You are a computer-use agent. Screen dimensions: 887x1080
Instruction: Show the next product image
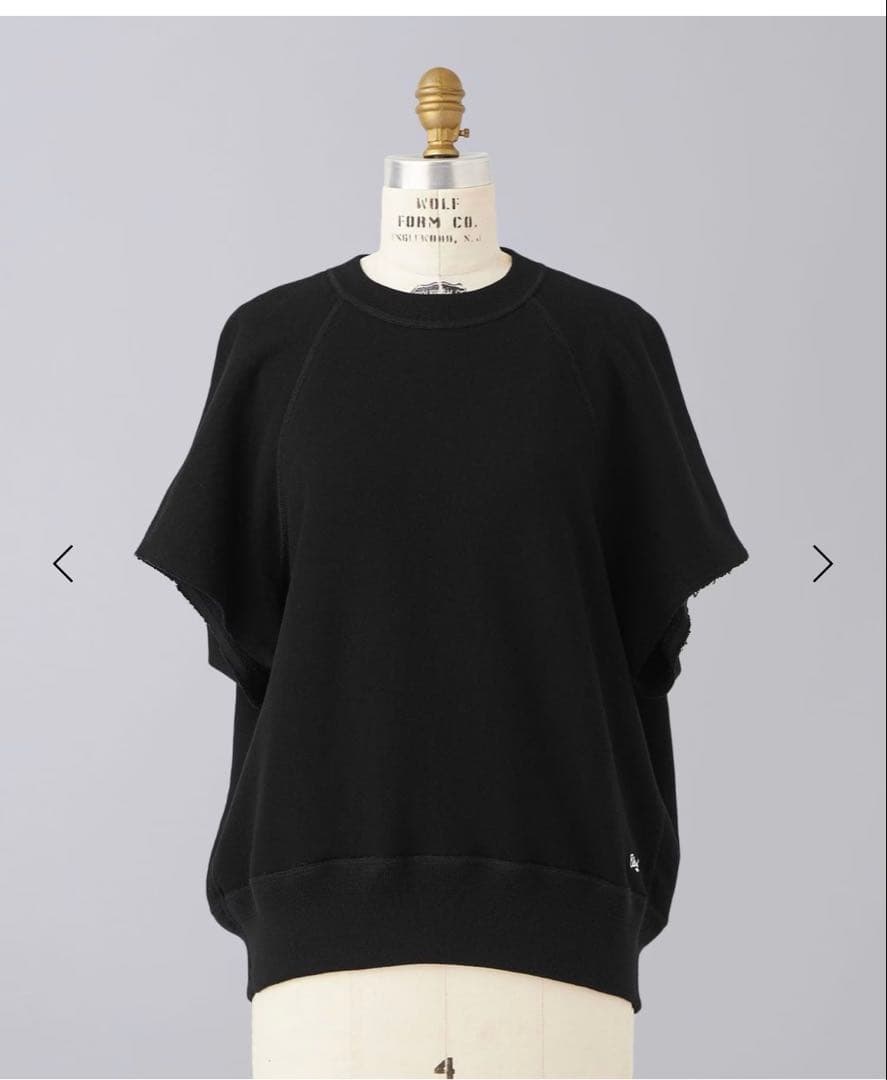(822, 564)
